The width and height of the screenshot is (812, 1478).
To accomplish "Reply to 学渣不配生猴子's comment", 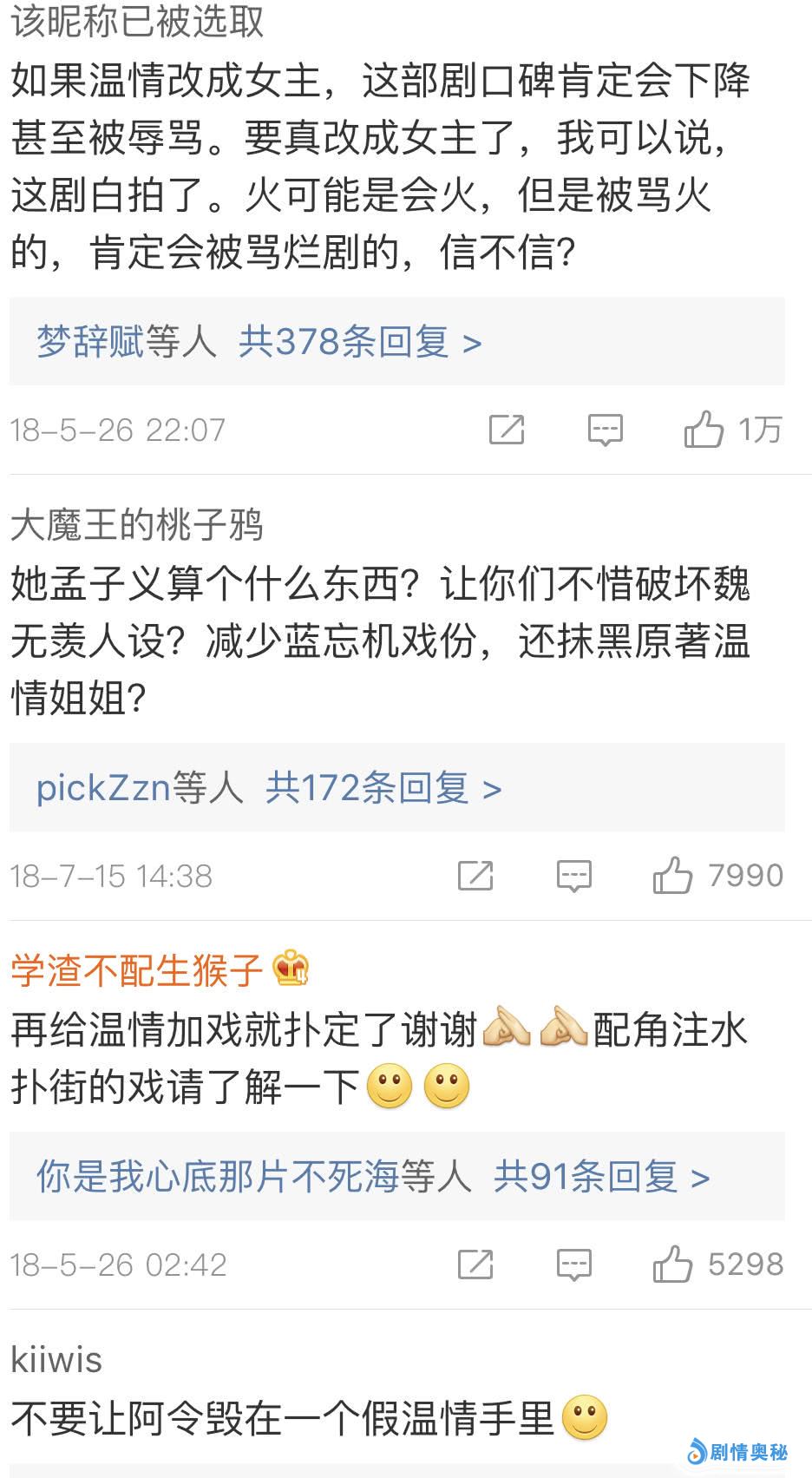I will 573,1265.
